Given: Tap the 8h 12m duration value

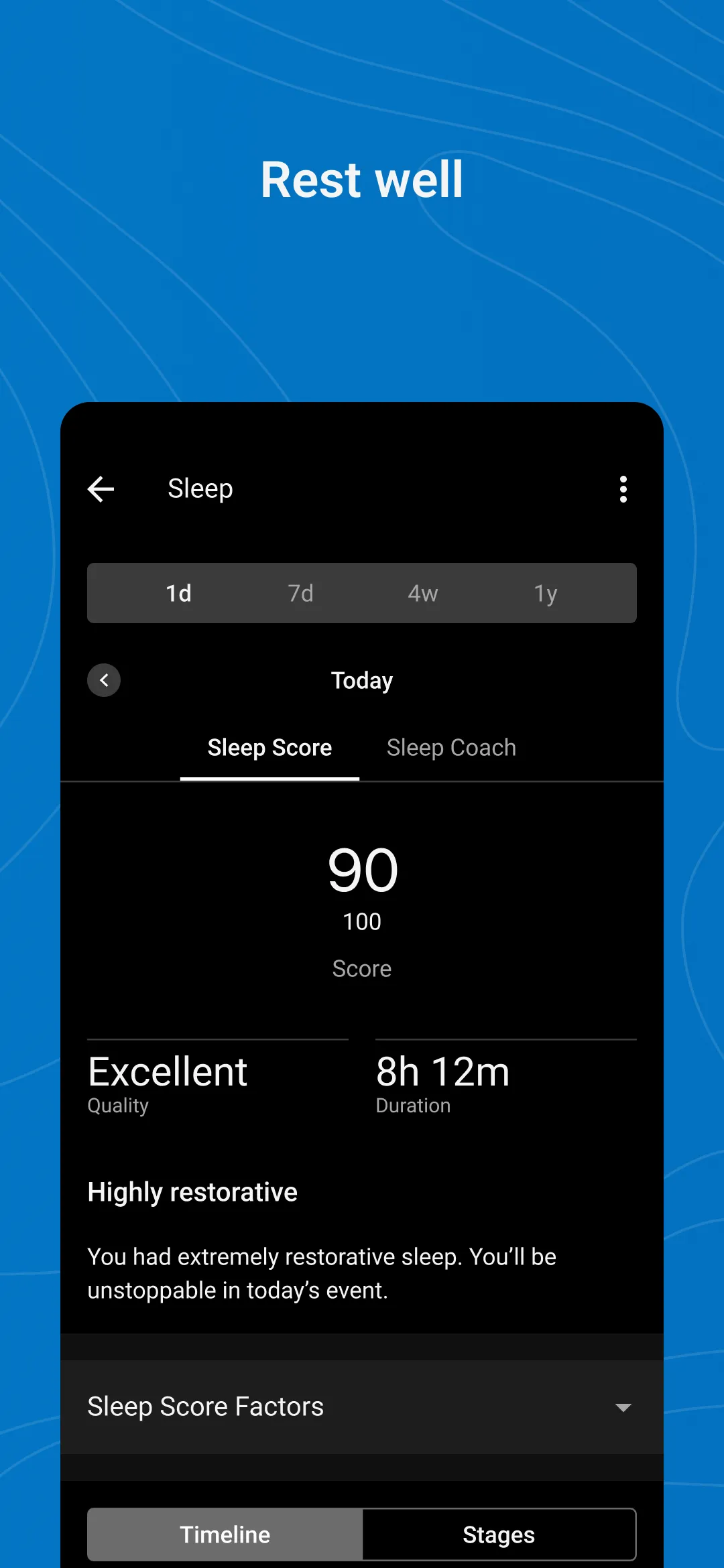Looking at the screenshot, I should coord(442,1070).
